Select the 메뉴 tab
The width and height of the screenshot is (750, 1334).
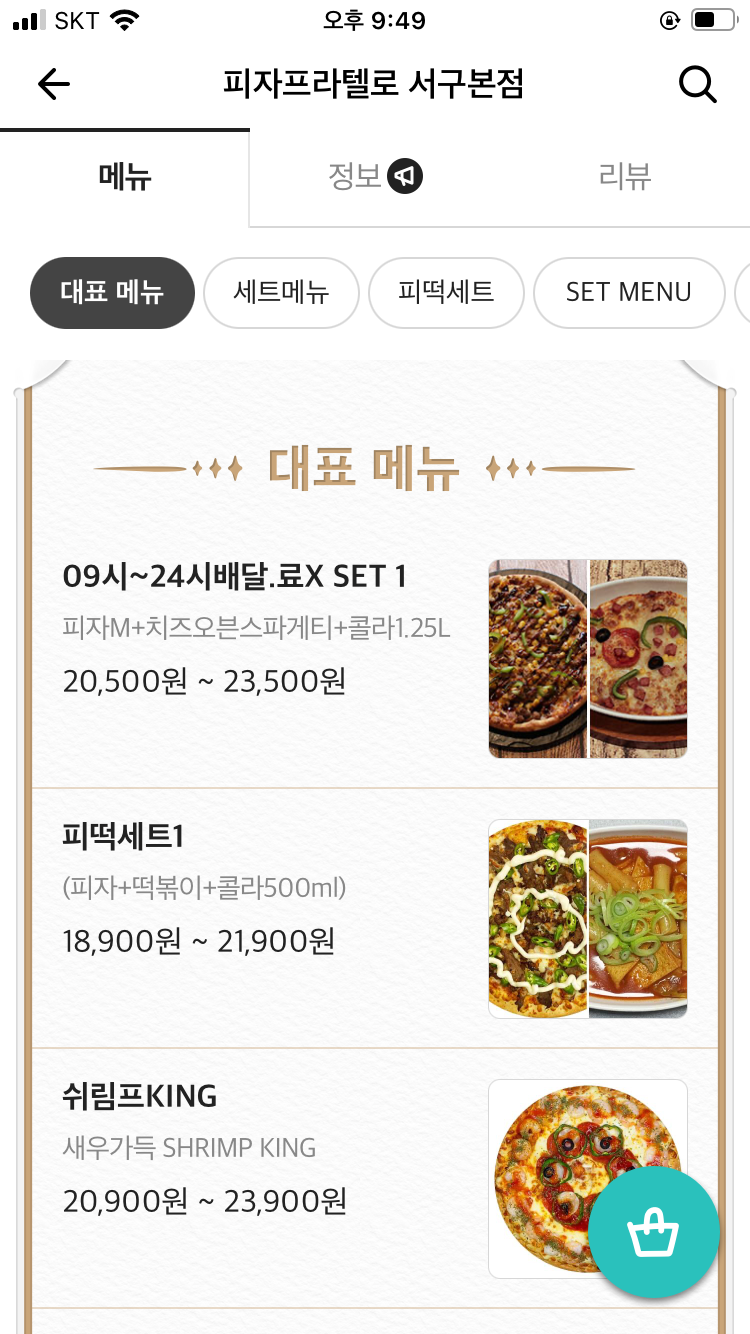click(124, 177)
